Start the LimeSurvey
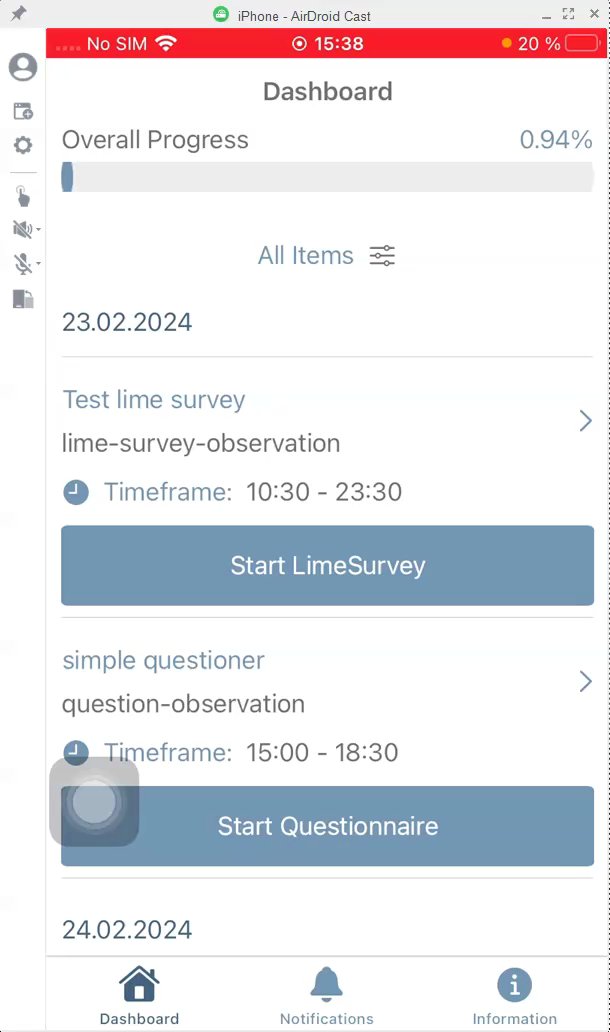610x1032 pixels. [x=327, y=566]
